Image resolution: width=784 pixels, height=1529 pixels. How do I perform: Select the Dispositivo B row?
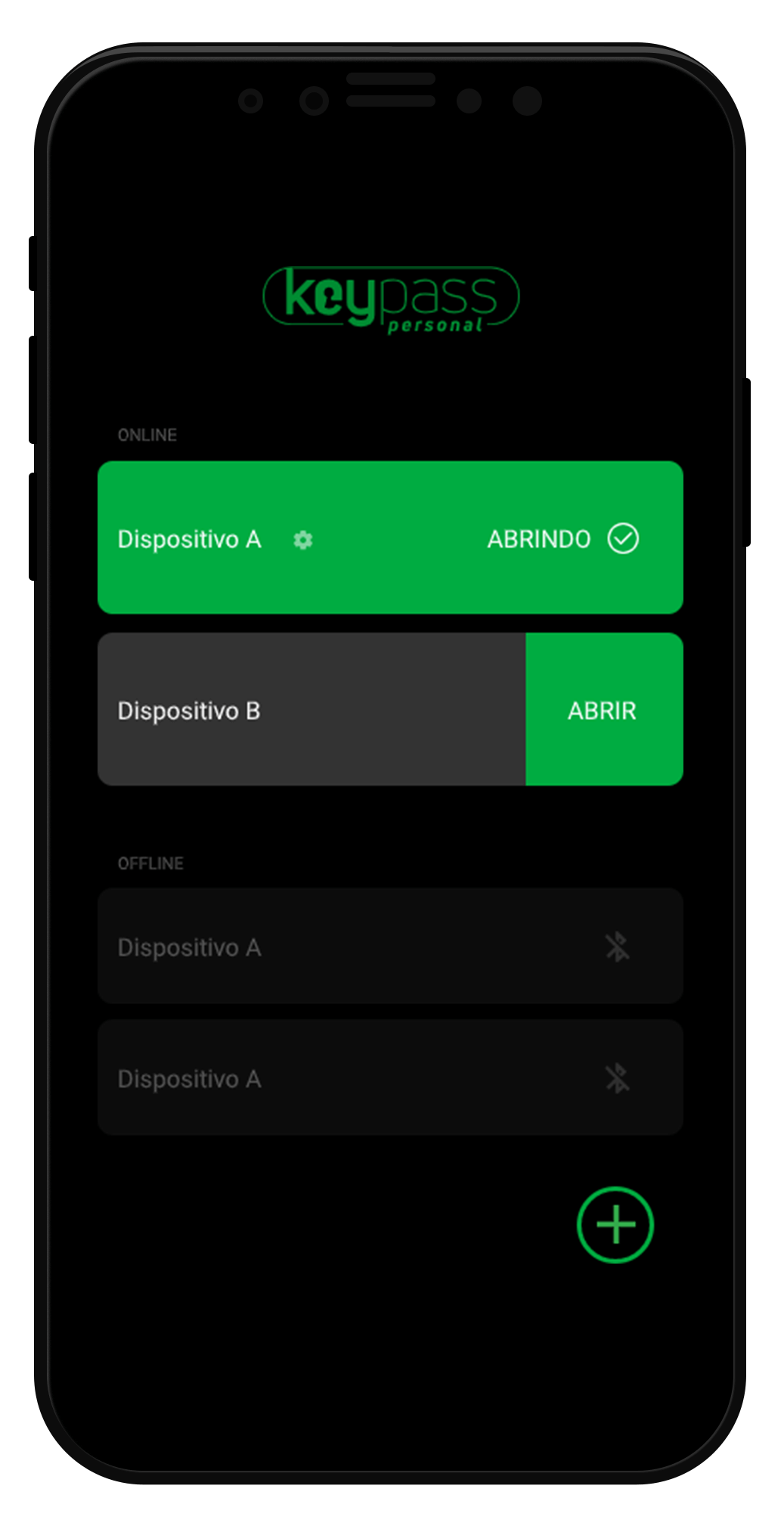311,709
